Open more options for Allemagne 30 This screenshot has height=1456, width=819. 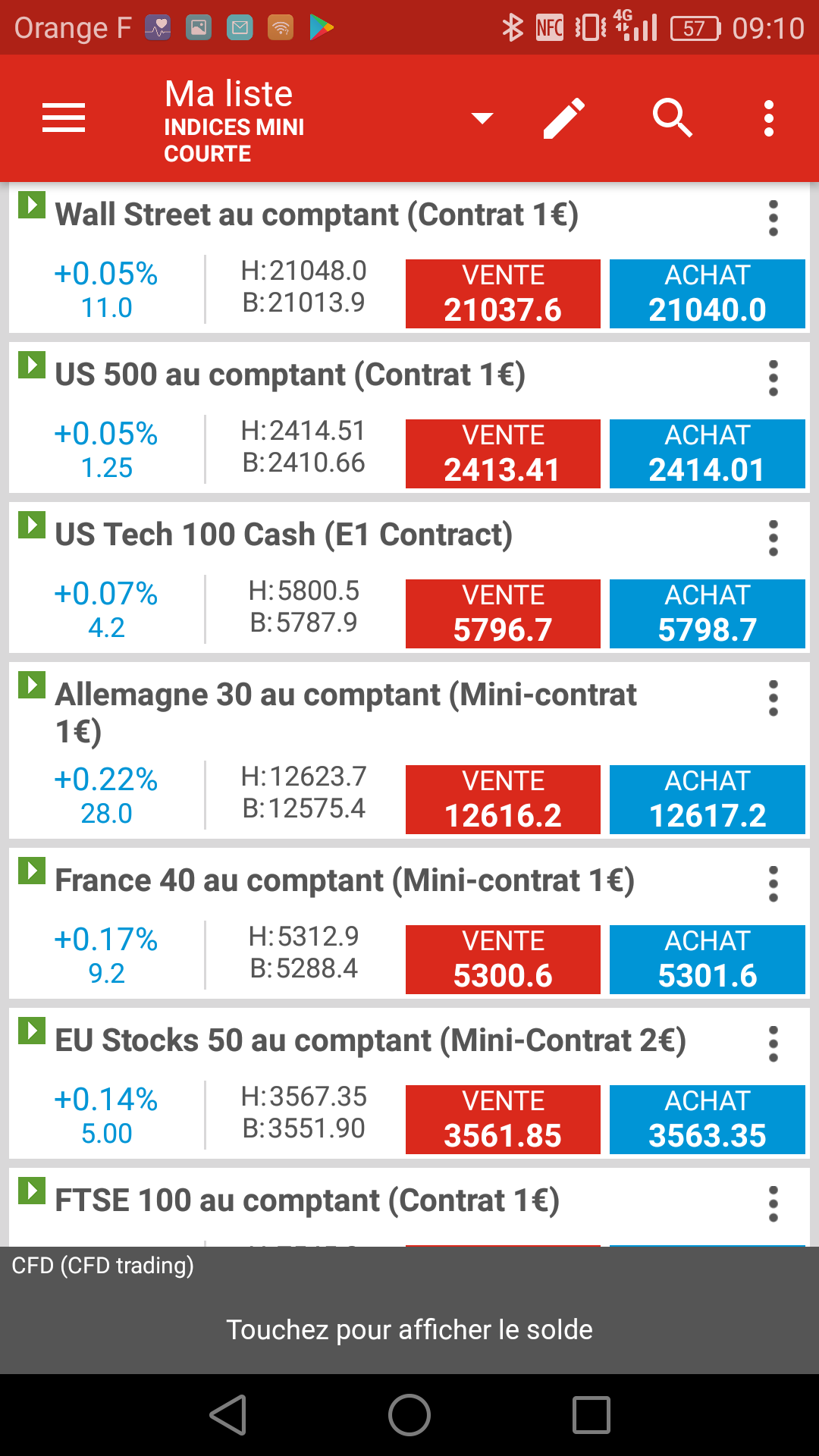tap(773, 698)
